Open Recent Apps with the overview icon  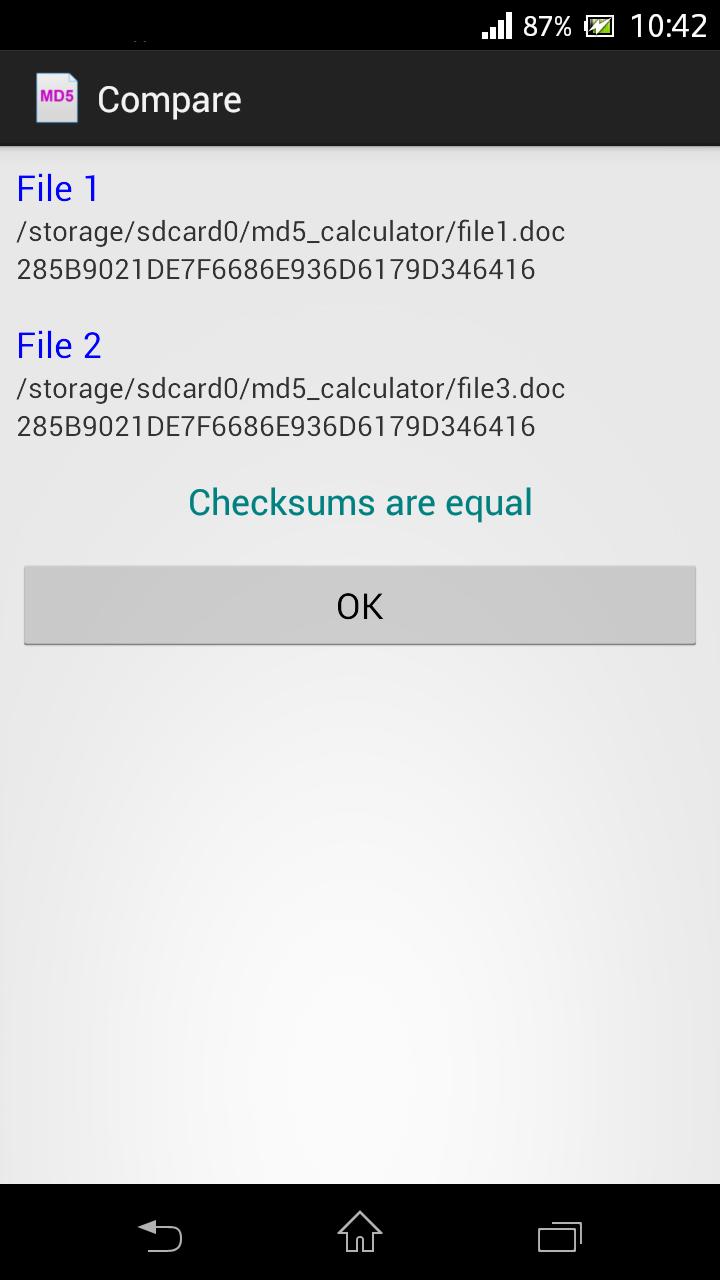[x=559, y=1235]
